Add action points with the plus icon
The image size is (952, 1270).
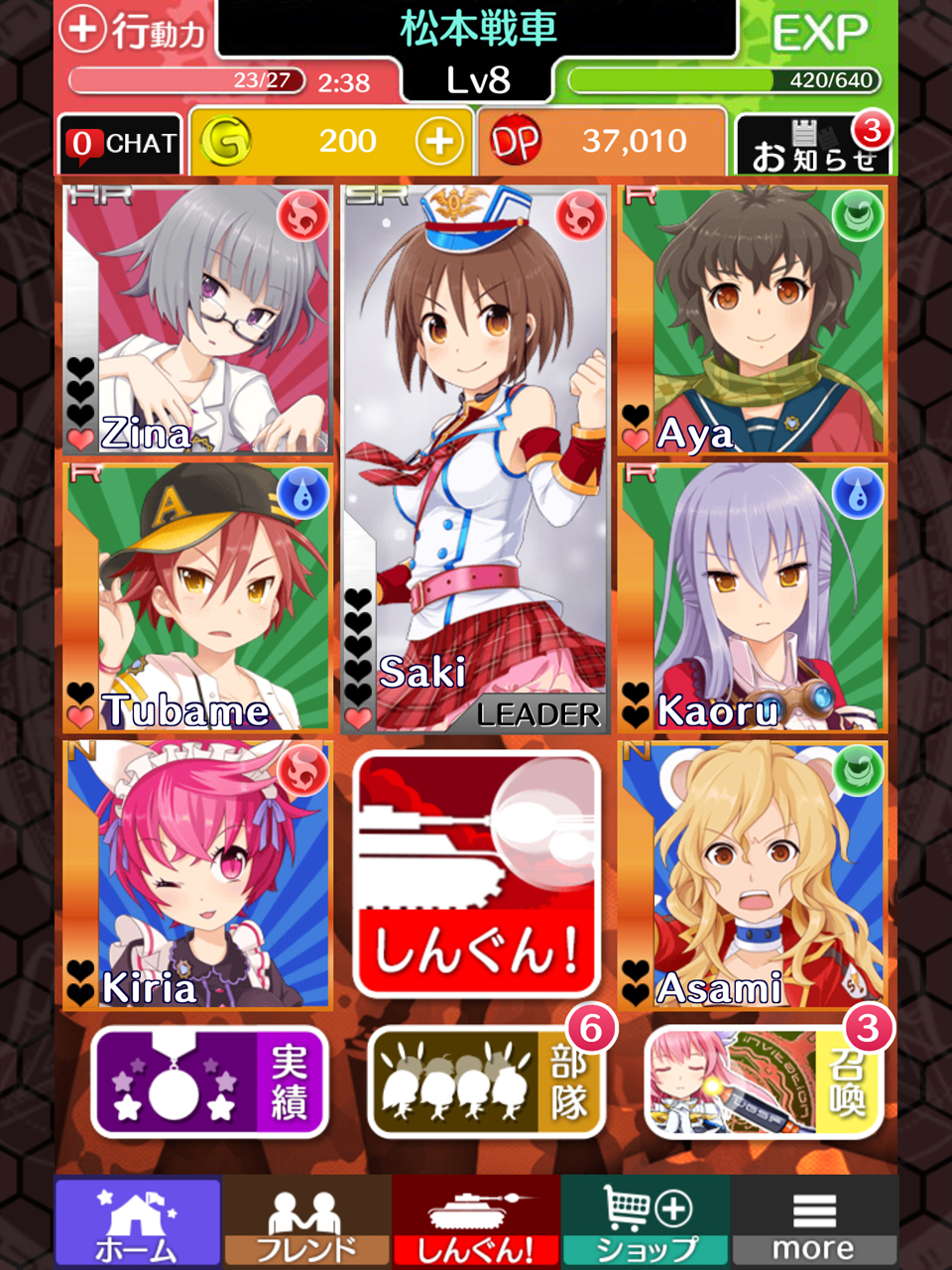tap(82, 30)
